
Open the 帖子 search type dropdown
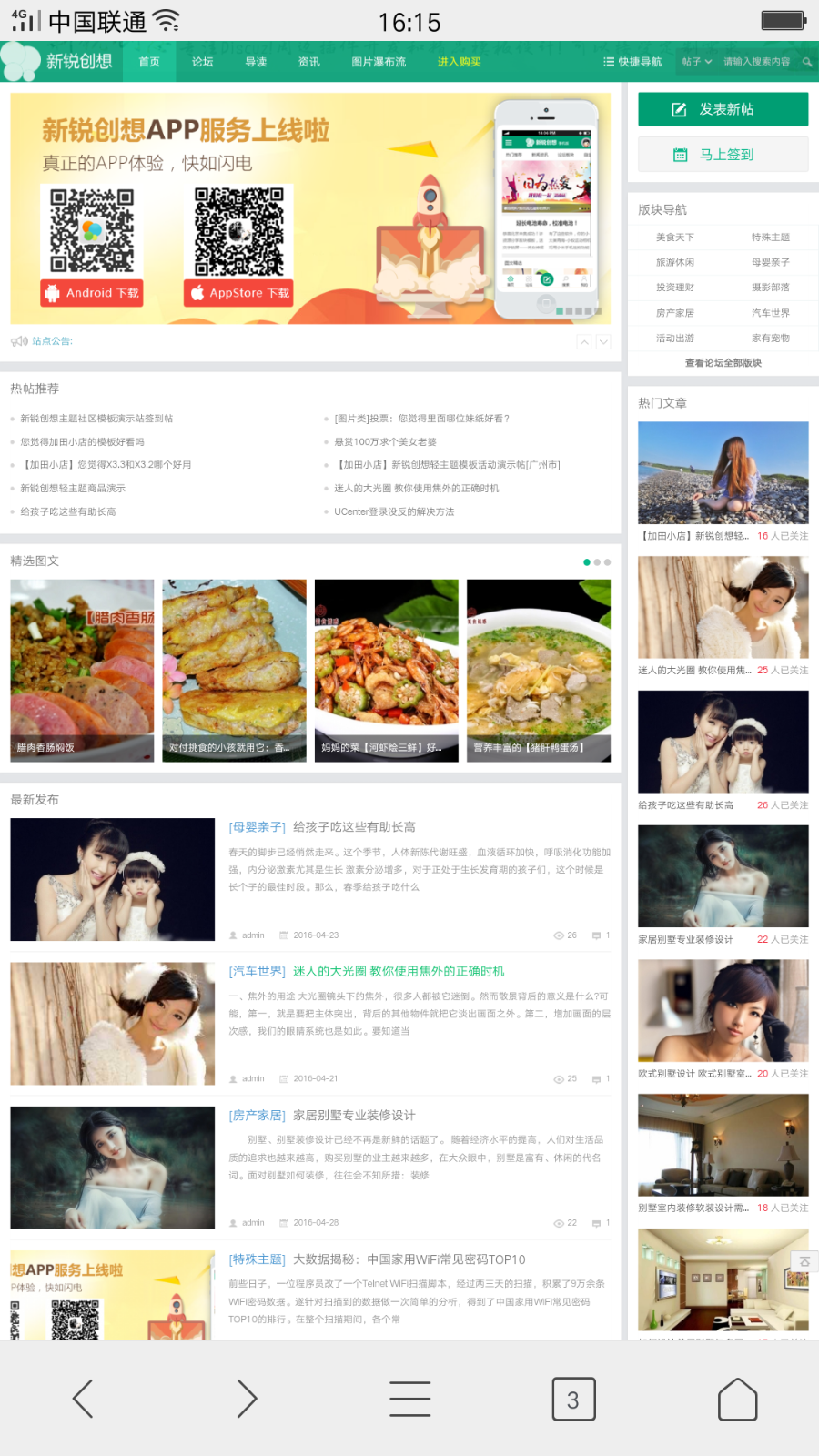696,62
